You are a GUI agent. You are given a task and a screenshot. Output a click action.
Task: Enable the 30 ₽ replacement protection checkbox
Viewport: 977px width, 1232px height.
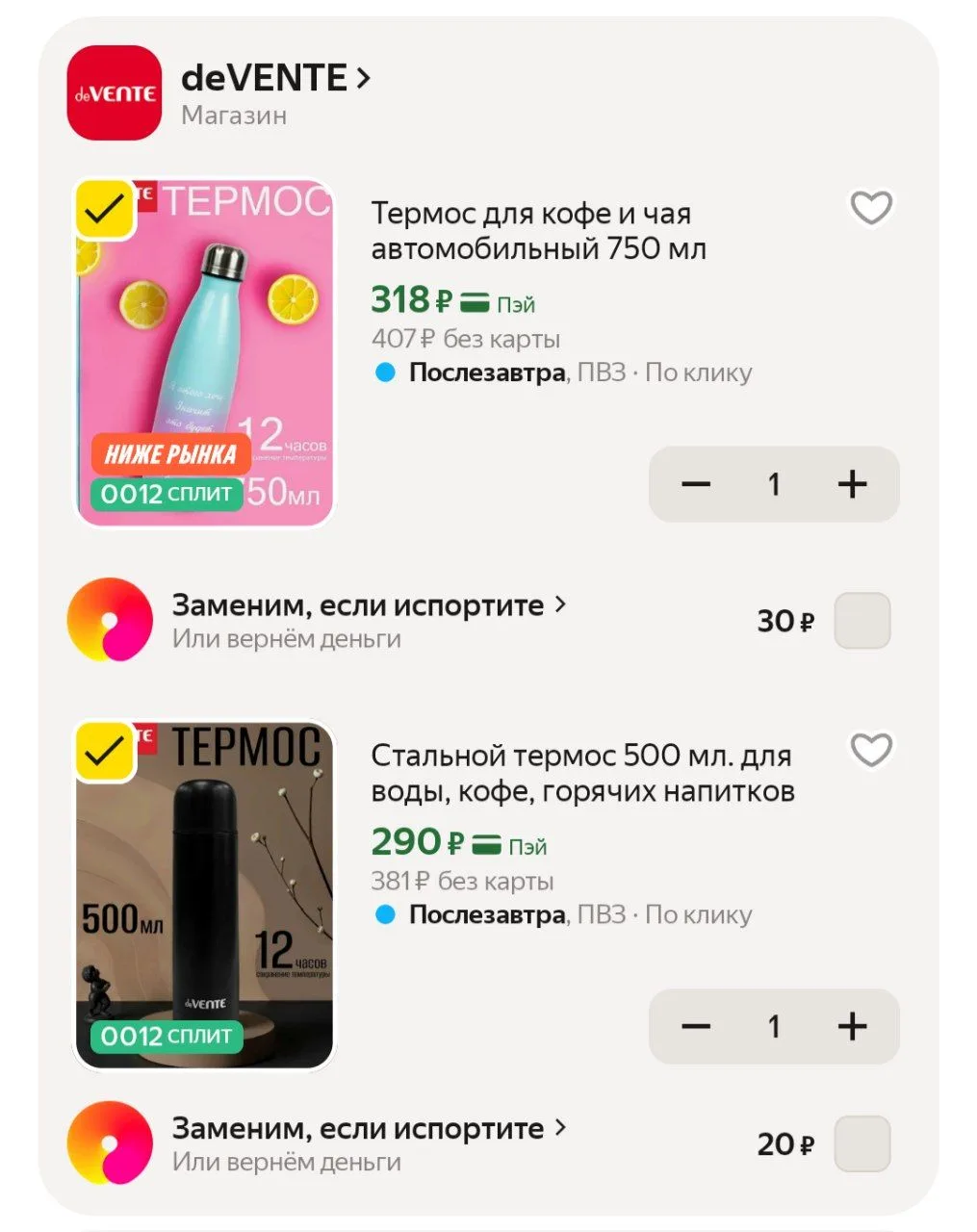point(861,621)
